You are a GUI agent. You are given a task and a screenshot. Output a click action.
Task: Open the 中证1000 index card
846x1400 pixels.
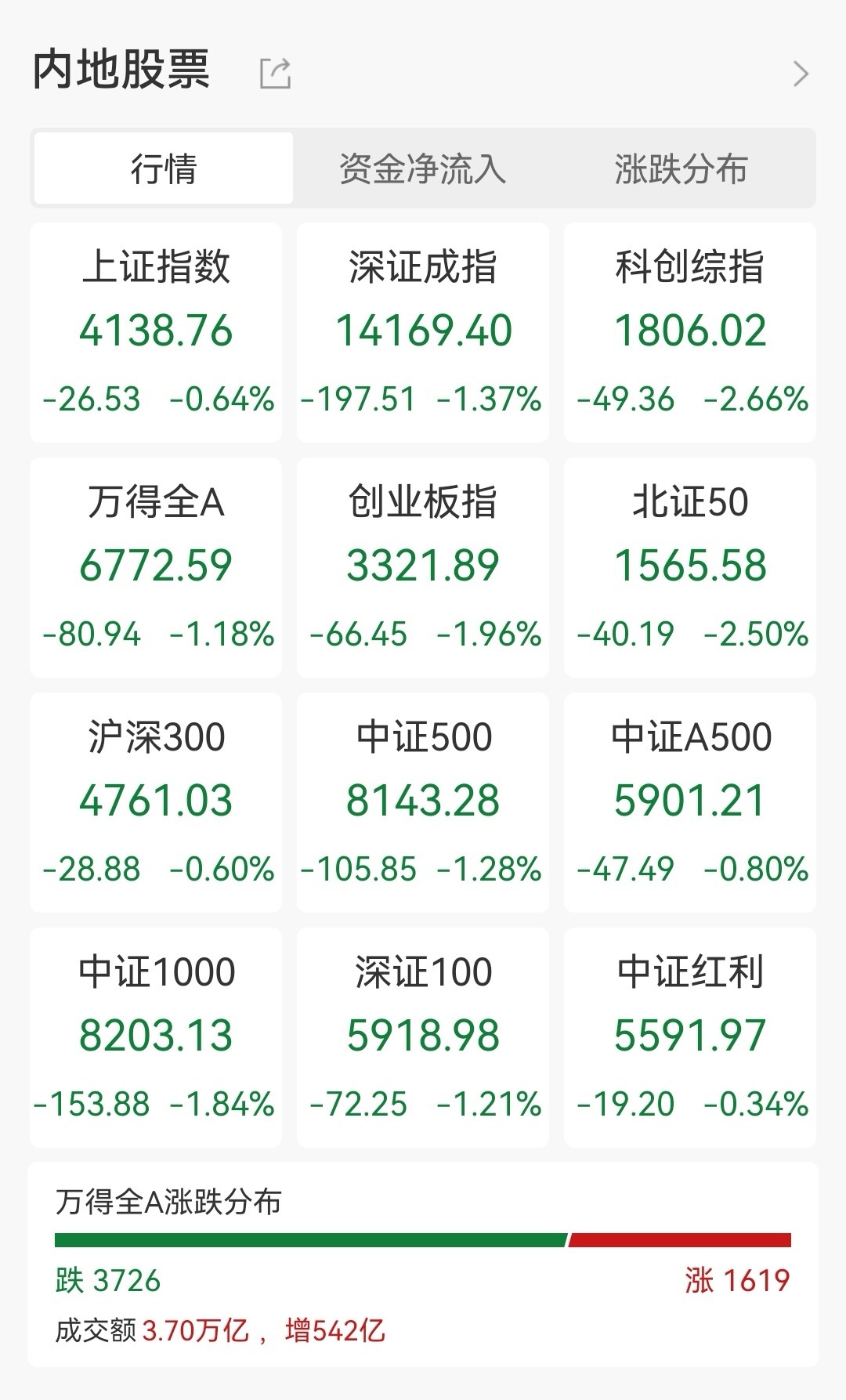pos(156,1037)
